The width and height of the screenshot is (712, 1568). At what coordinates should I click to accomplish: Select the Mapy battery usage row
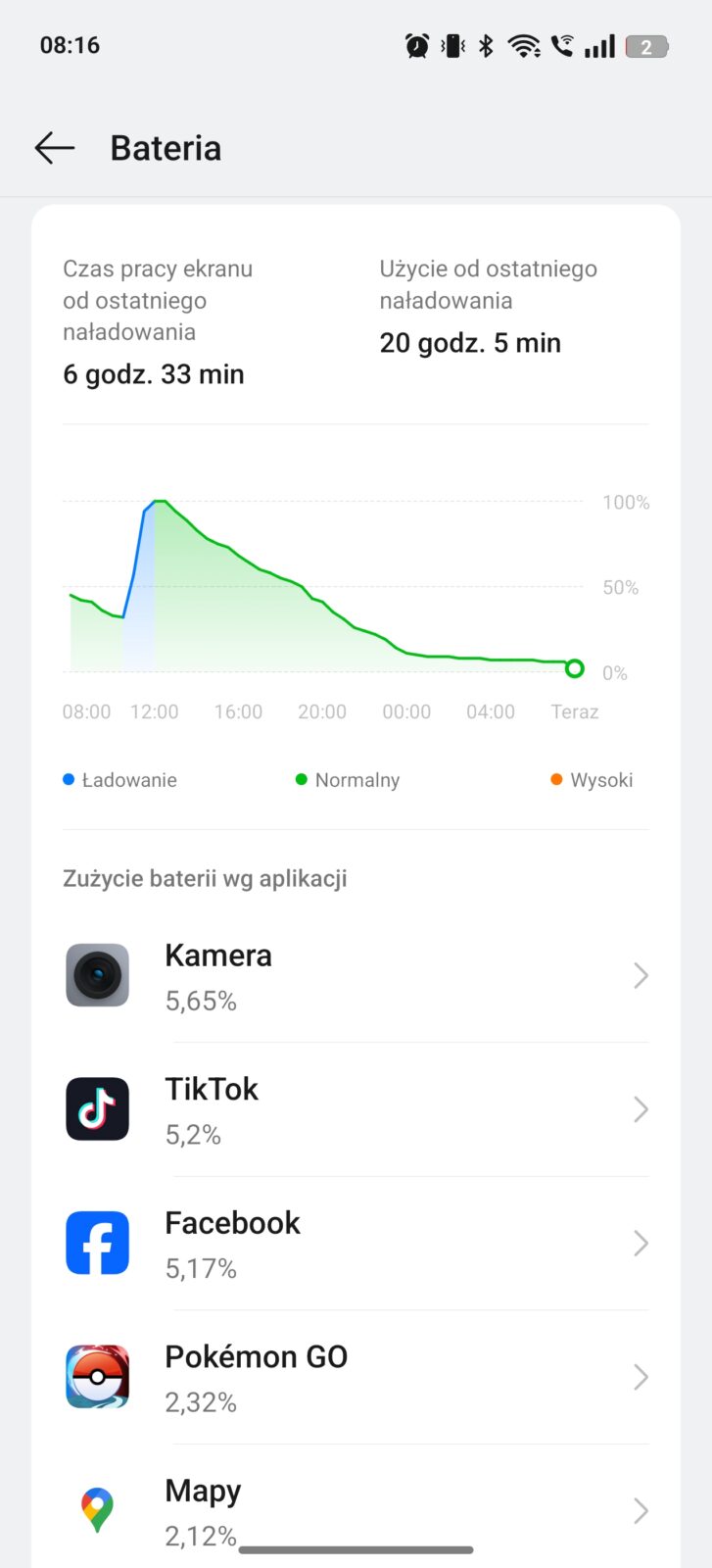click(x=356, y=1507)
